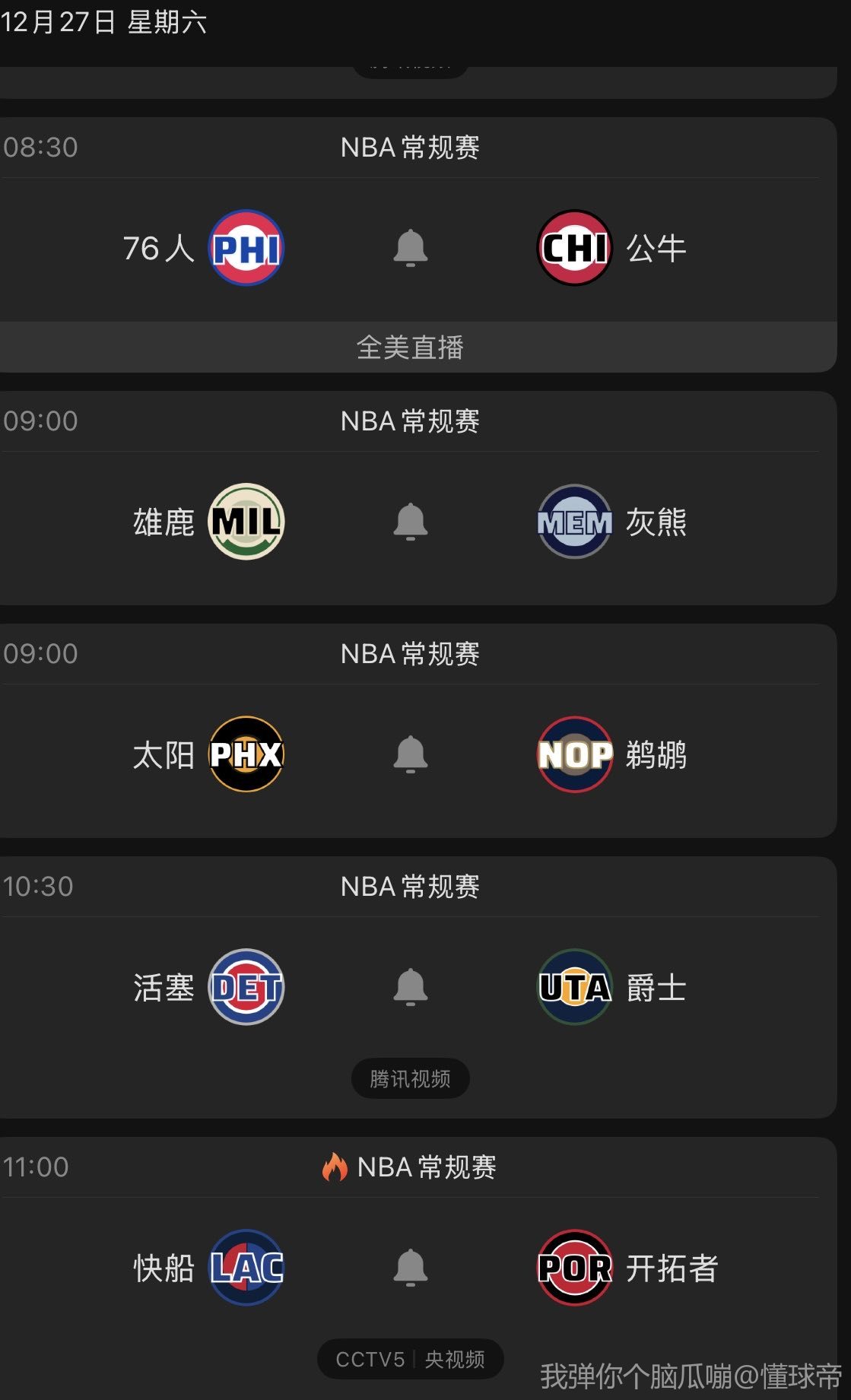Viewport: 851px width, 1400px height.
Task: Set reminder for 太阳 vs 鹈鹕 game
Action: click(410, 754)
